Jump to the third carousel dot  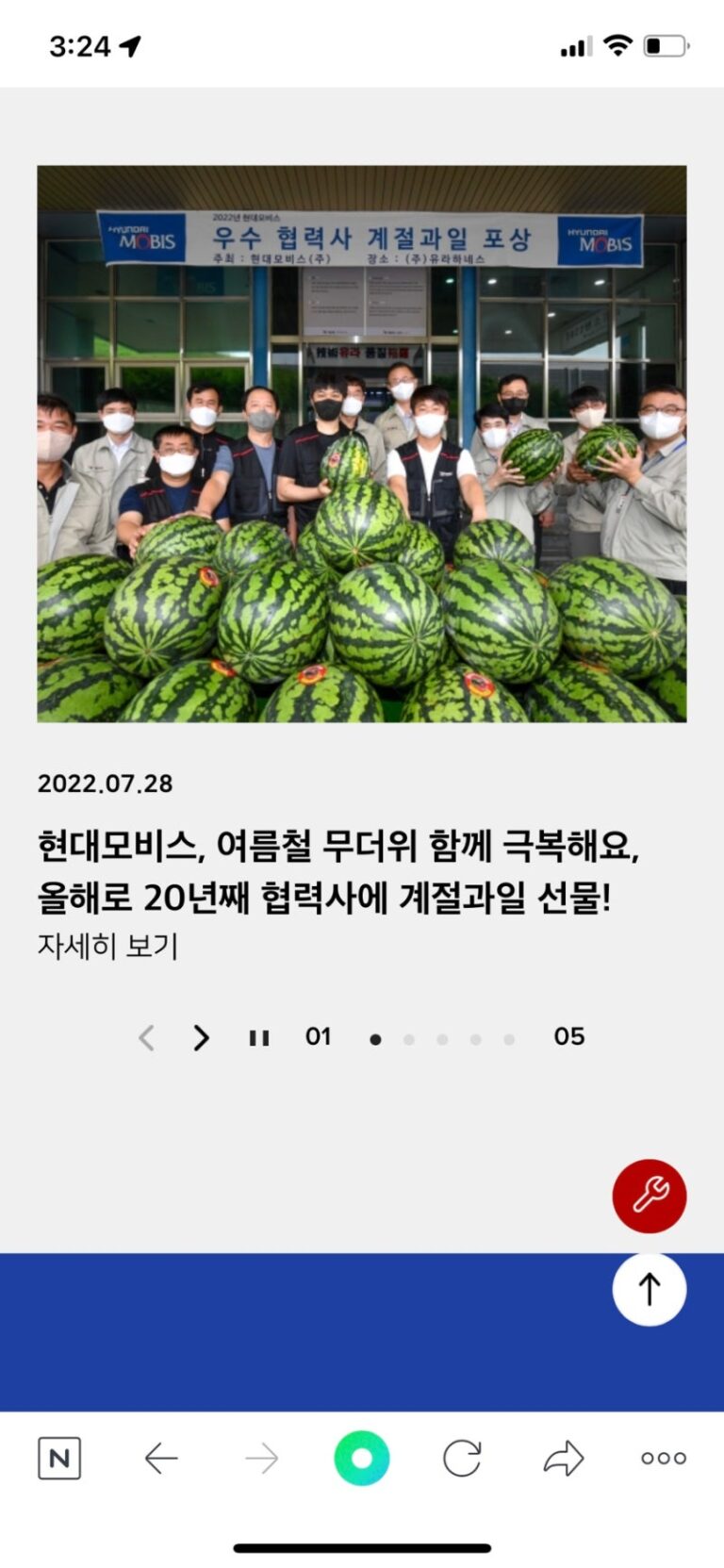tap(442, 1039)
